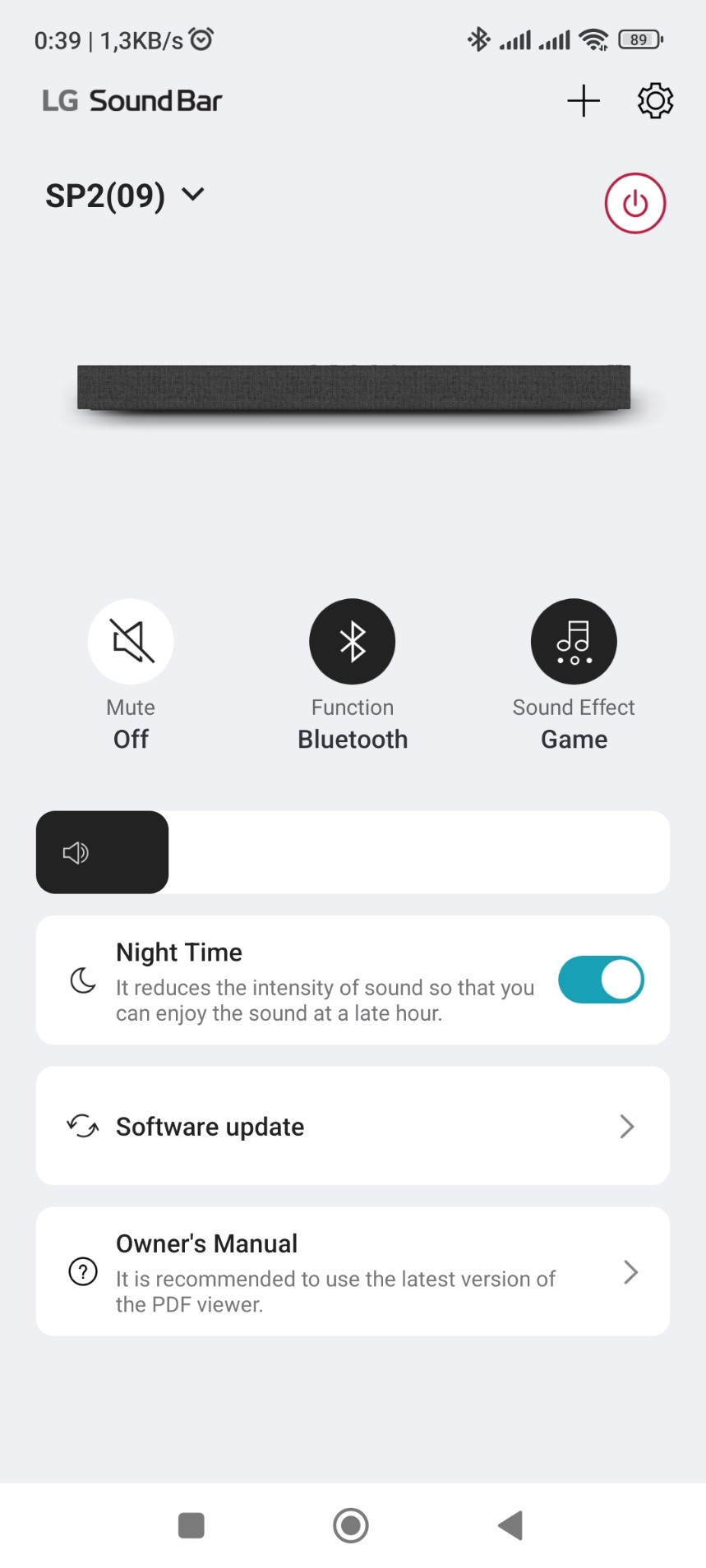Turn off the soundbar power

634,203
